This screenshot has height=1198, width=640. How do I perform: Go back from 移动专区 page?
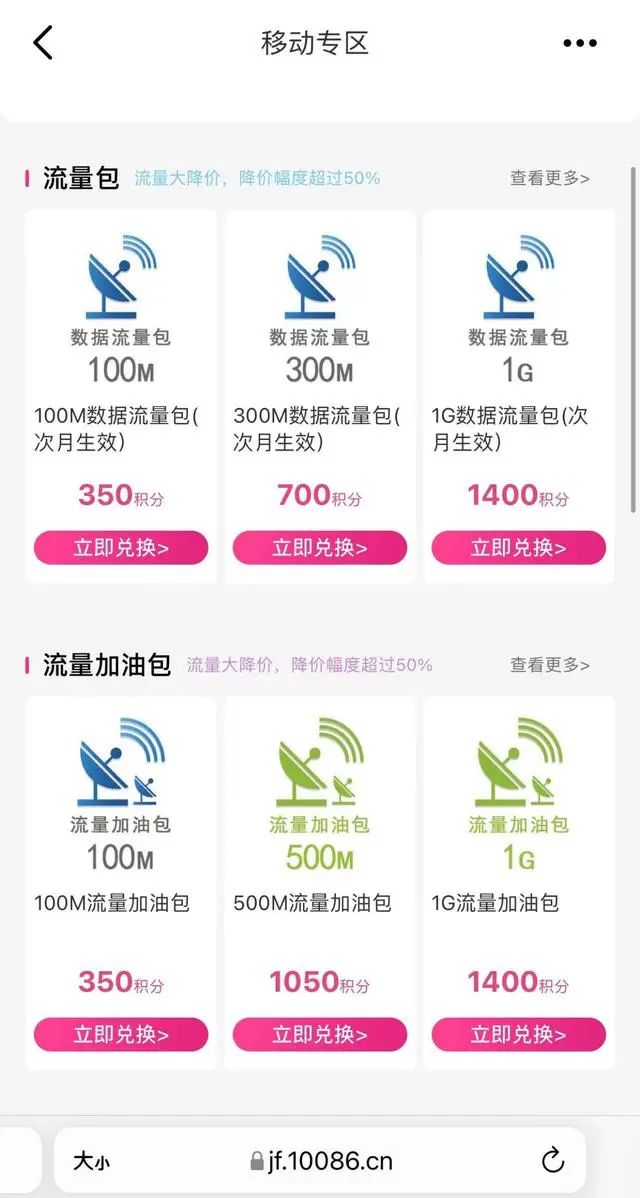[42, 43]
